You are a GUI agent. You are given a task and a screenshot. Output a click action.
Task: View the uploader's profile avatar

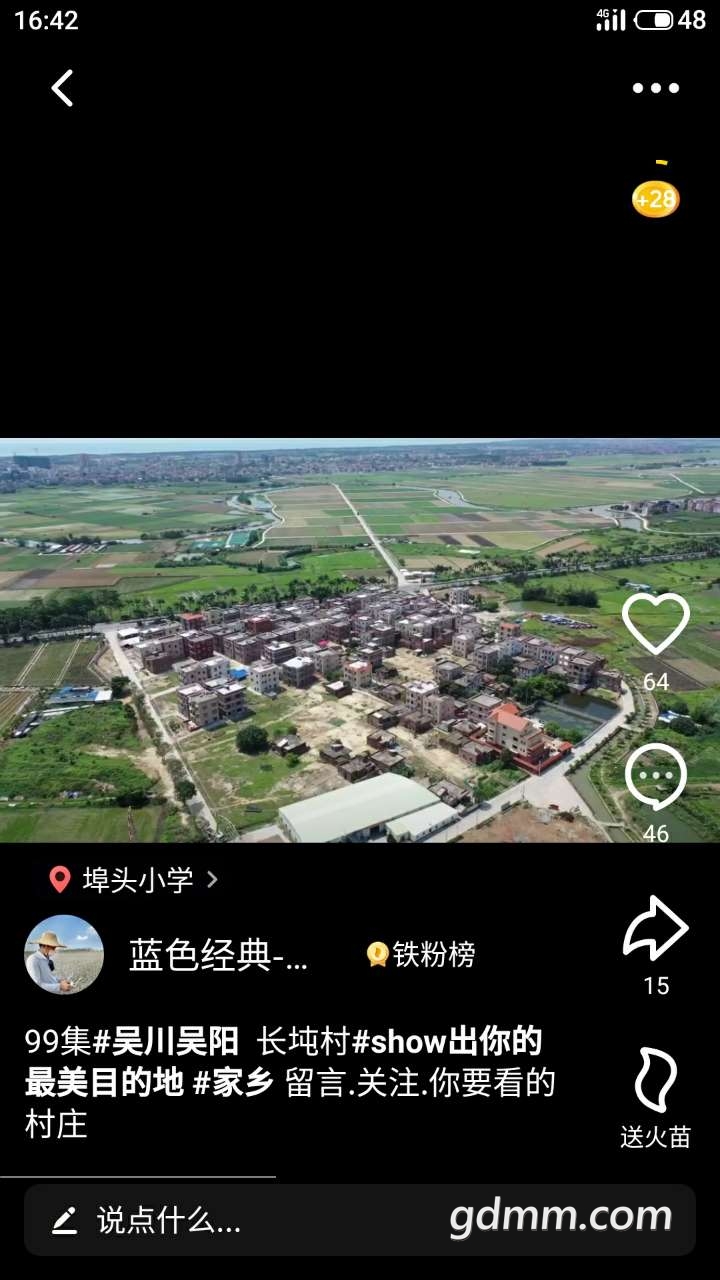point(64,954)
